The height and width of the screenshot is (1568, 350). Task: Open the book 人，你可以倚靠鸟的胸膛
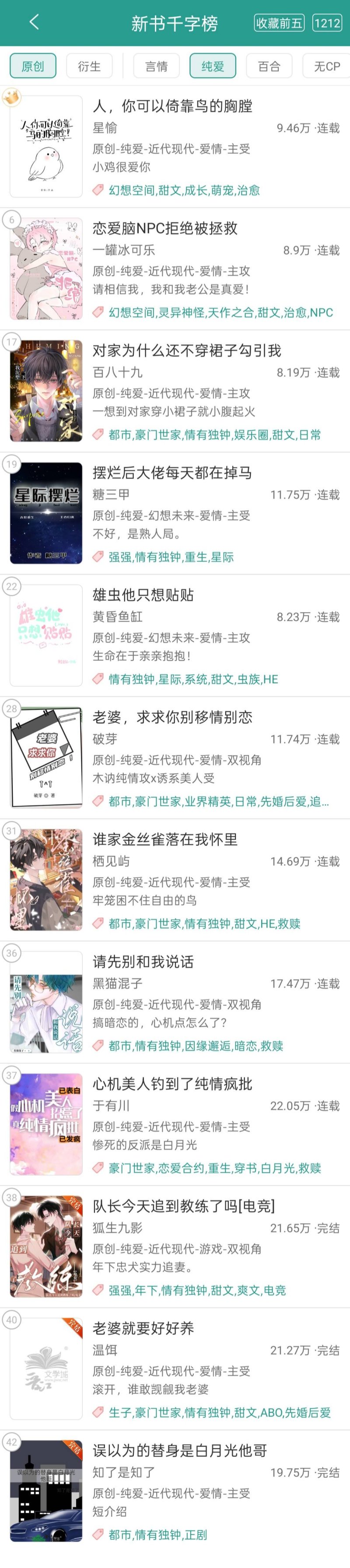(172, 106)
